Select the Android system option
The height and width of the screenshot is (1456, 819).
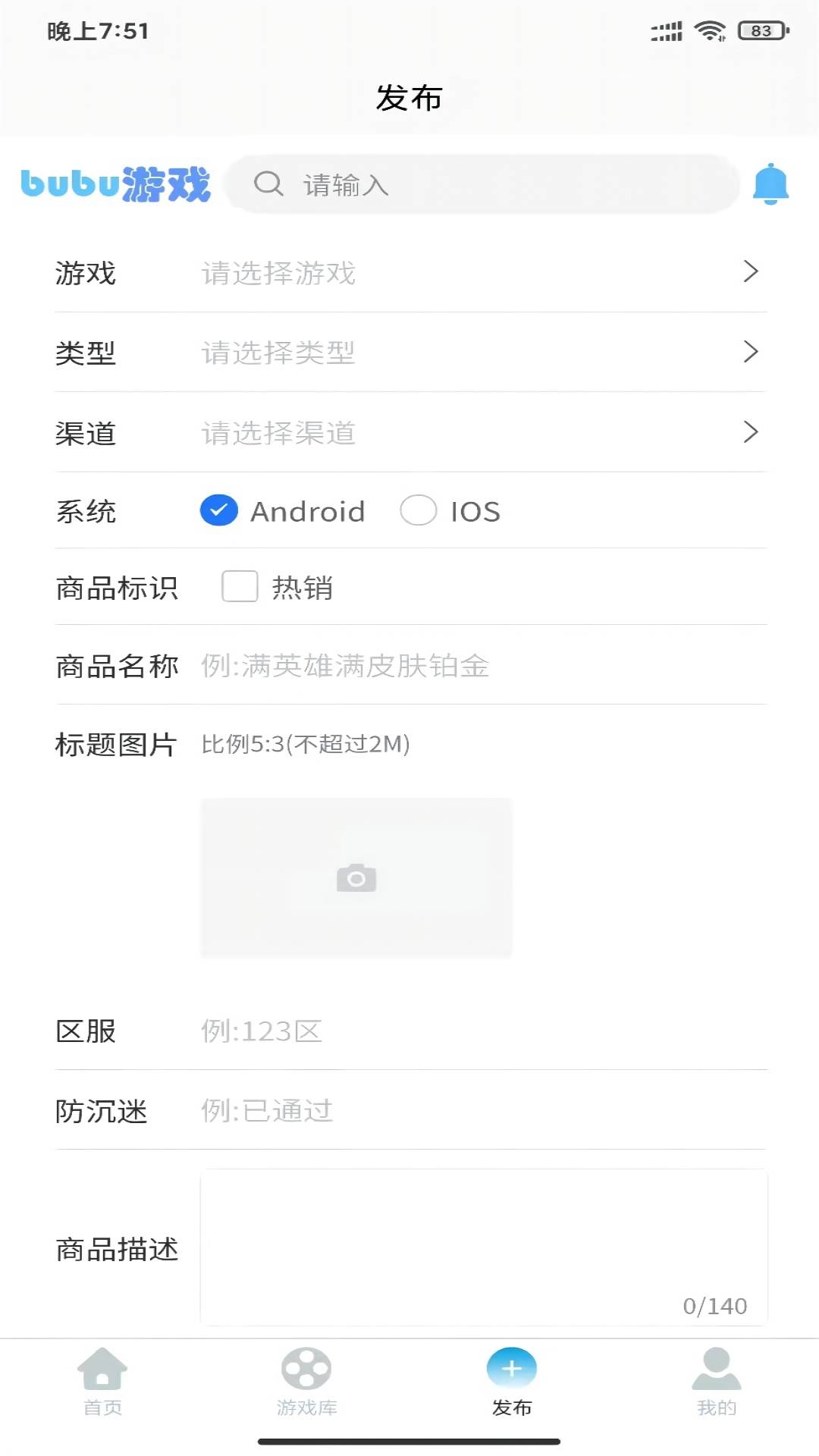pos(283,511)
